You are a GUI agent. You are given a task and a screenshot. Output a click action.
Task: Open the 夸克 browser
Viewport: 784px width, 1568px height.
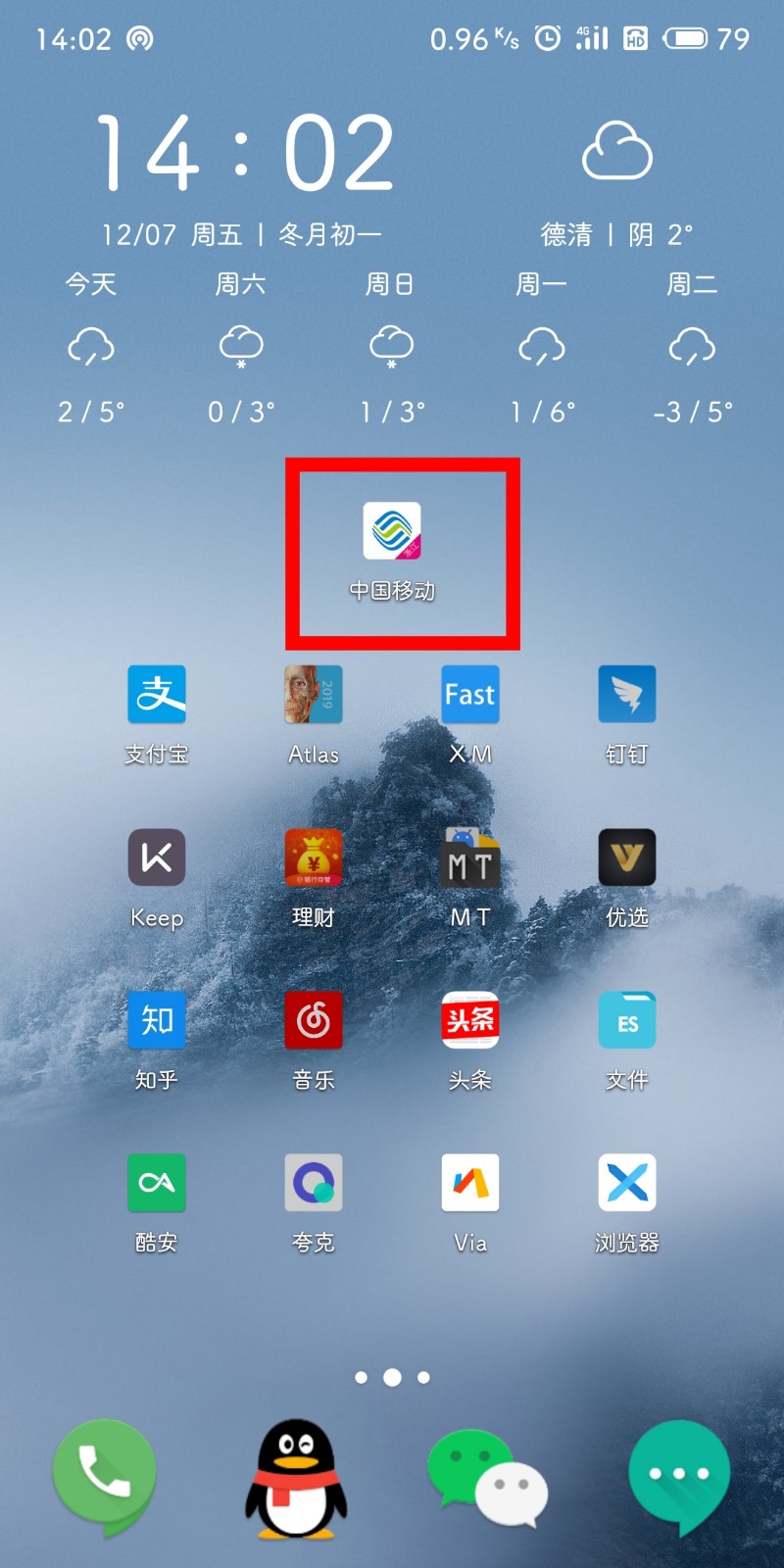click(314, 1183)
